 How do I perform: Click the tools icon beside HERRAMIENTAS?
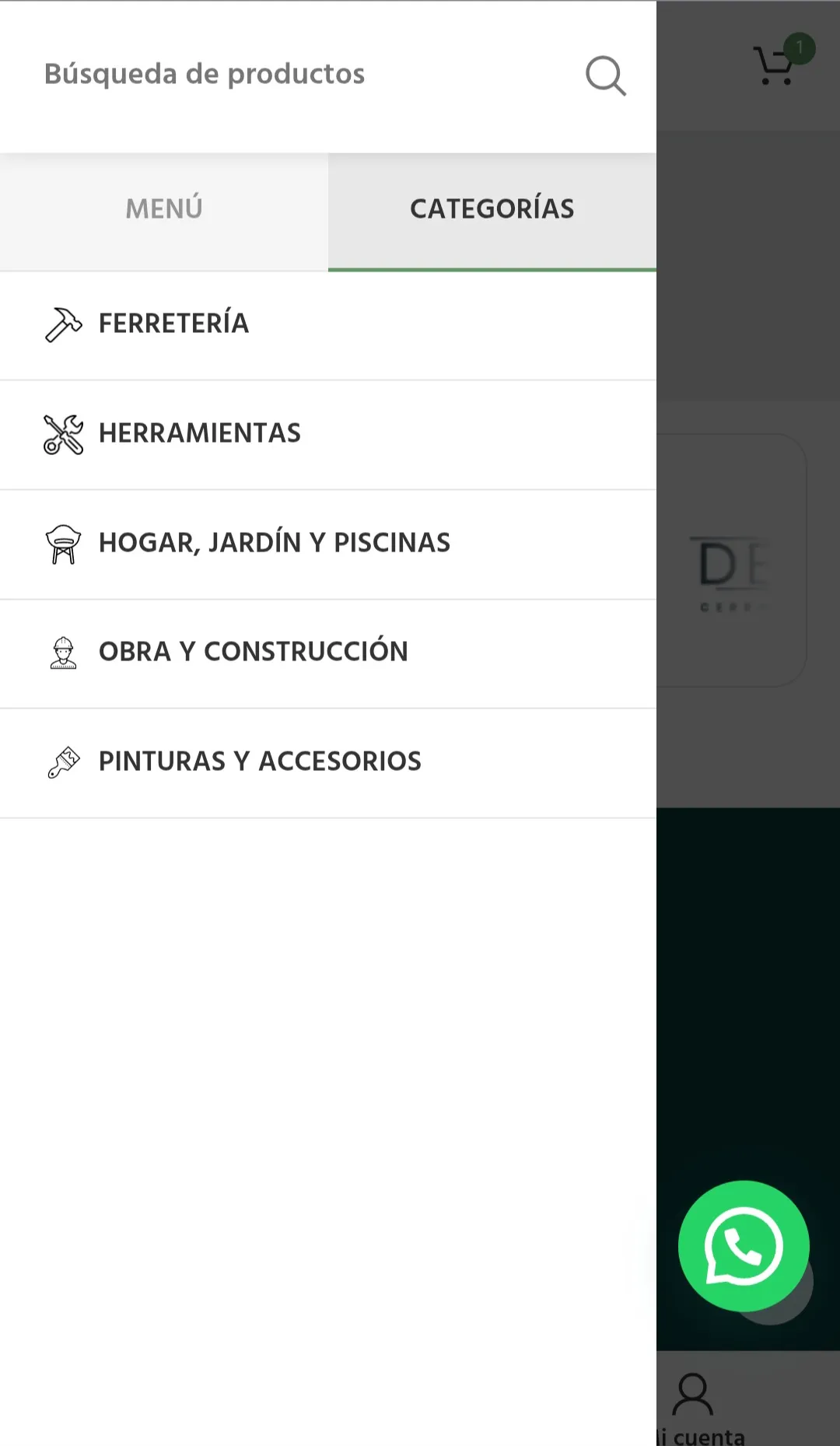(x=62, y=434)
